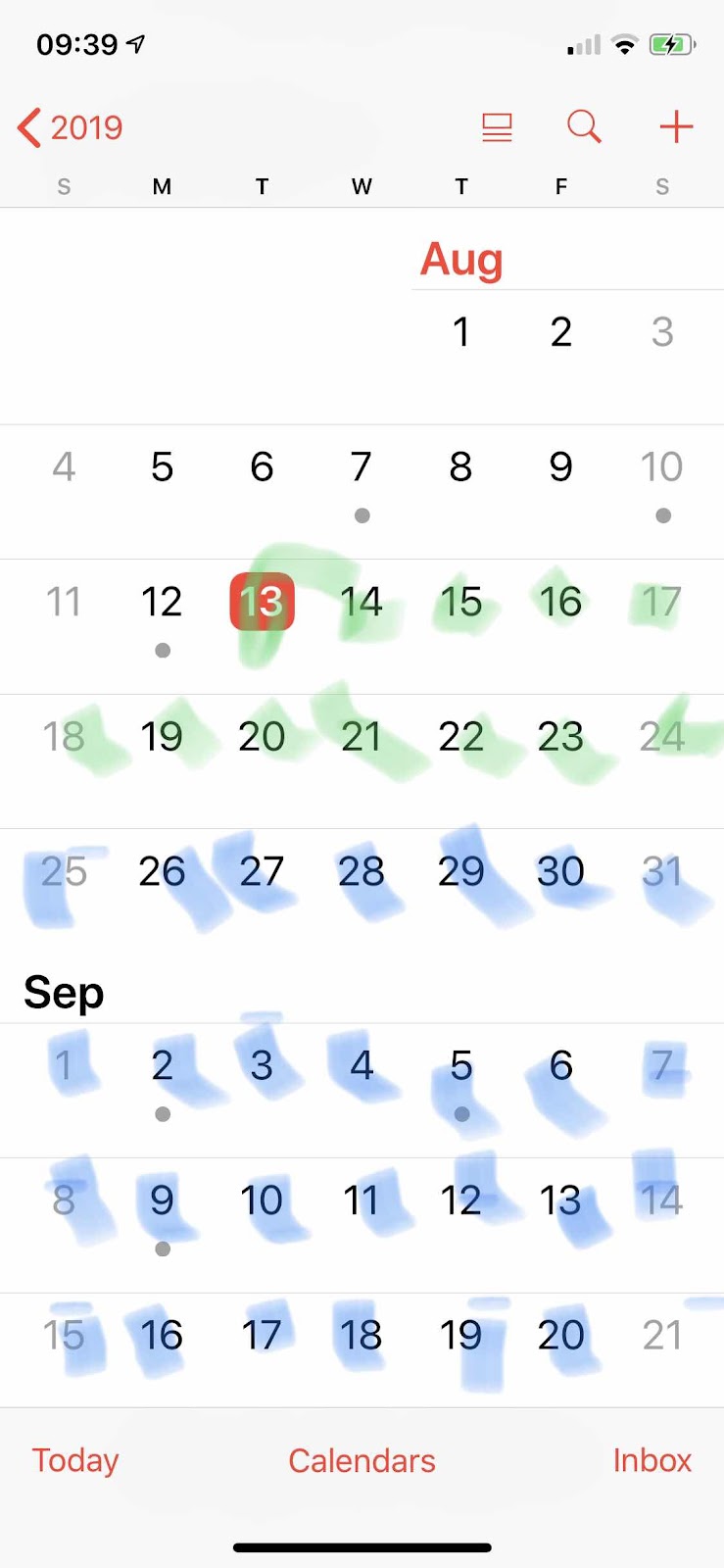Add a new event with the plus icon

coord(676,126)
